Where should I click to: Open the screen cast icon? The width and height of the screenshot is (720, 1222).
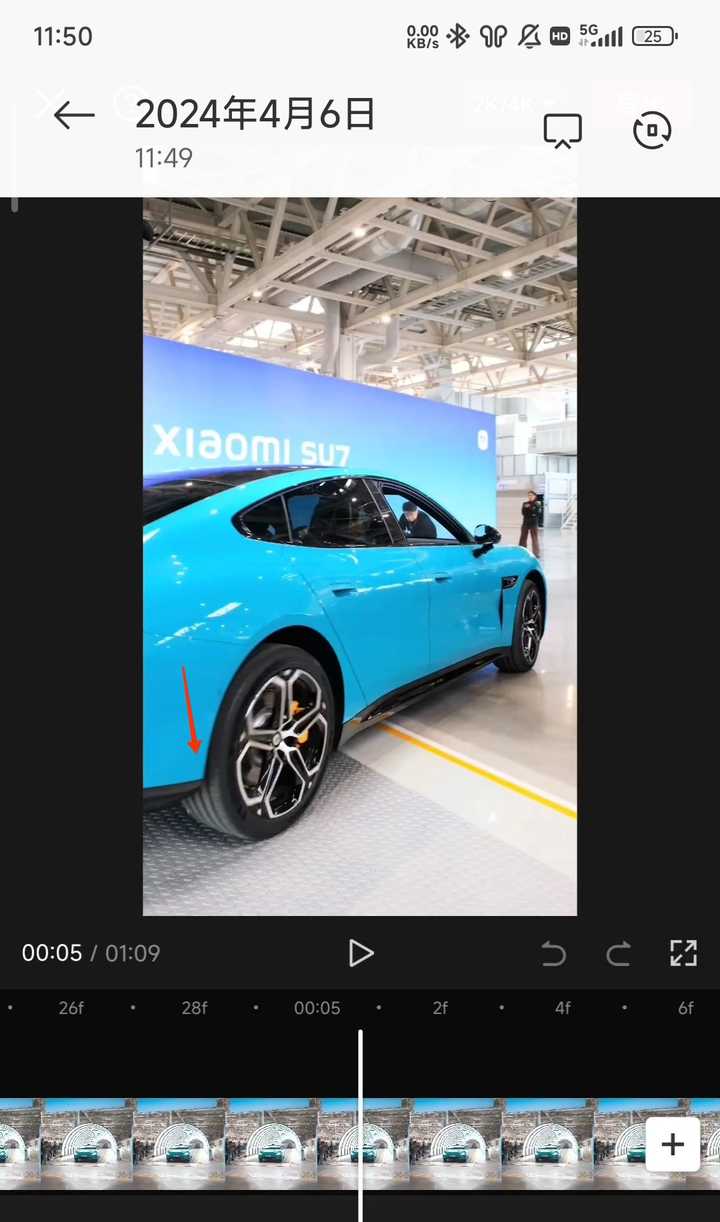coord(562,131)
